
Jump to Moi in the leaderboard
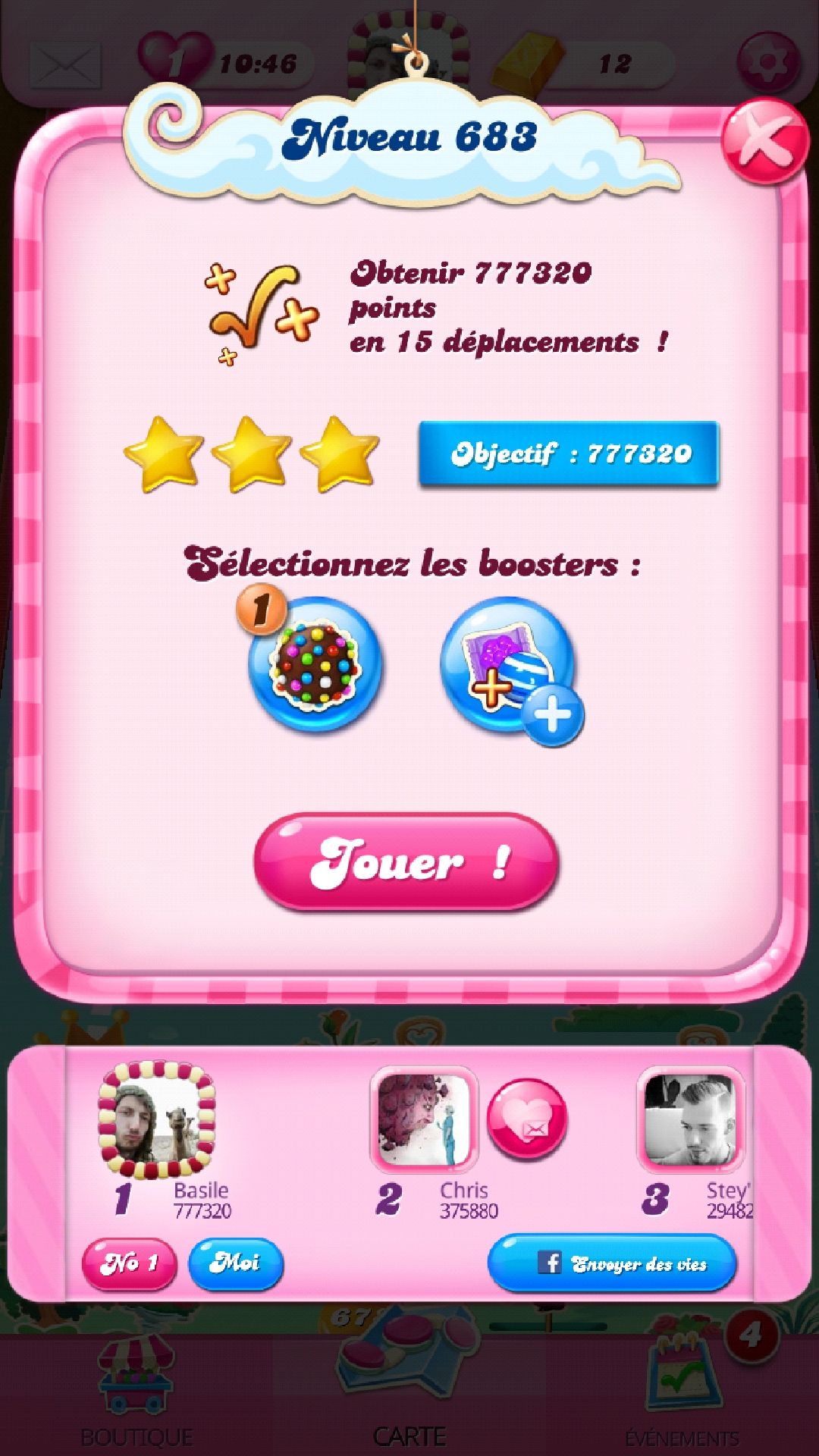(235, 1263)
